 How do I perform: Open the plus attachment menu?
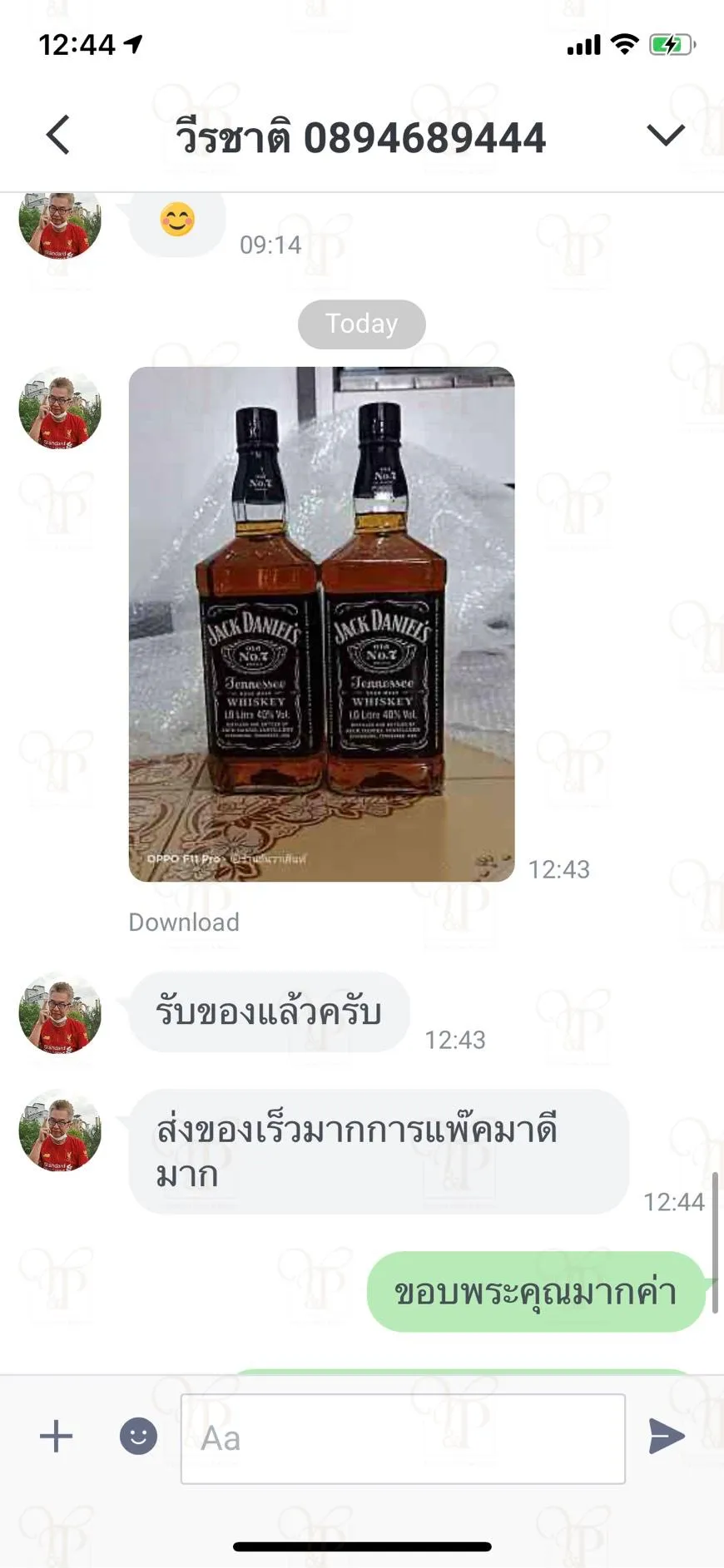57,1437
